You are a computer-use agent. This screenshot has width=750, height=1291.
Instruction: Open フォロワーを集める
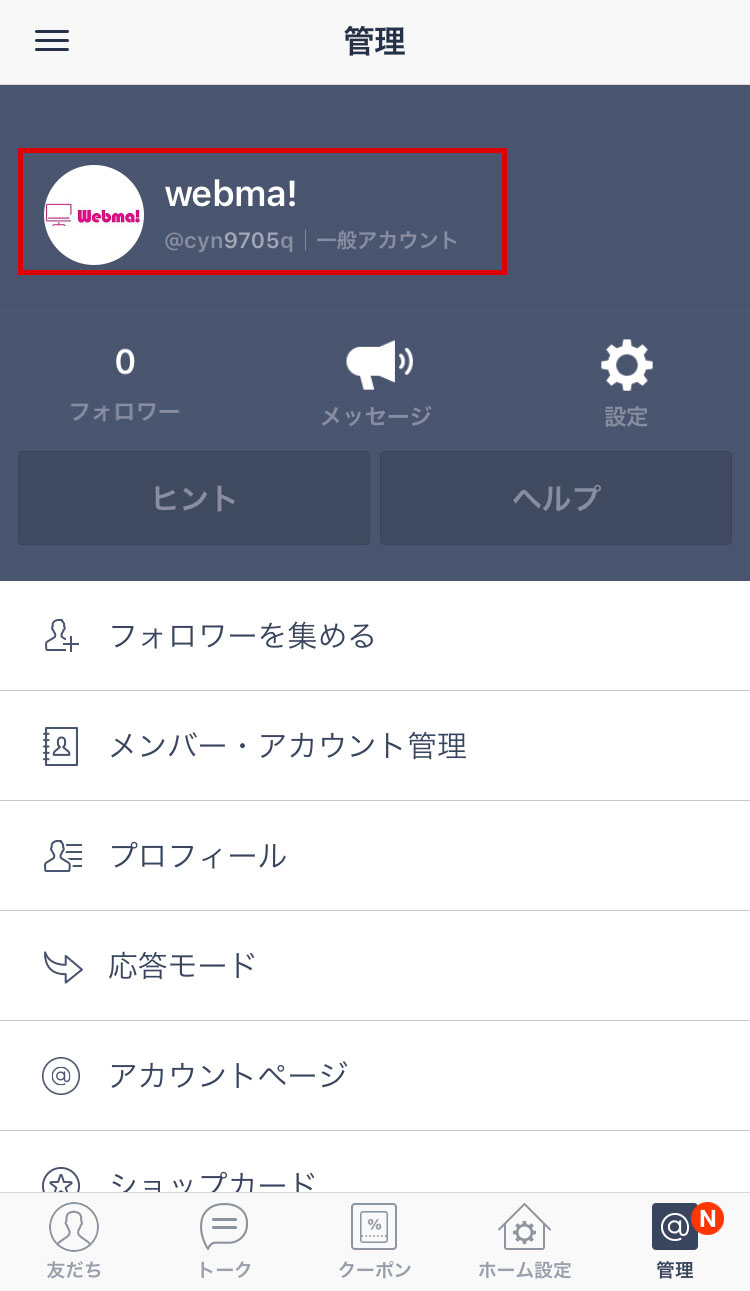coord(375,636)
